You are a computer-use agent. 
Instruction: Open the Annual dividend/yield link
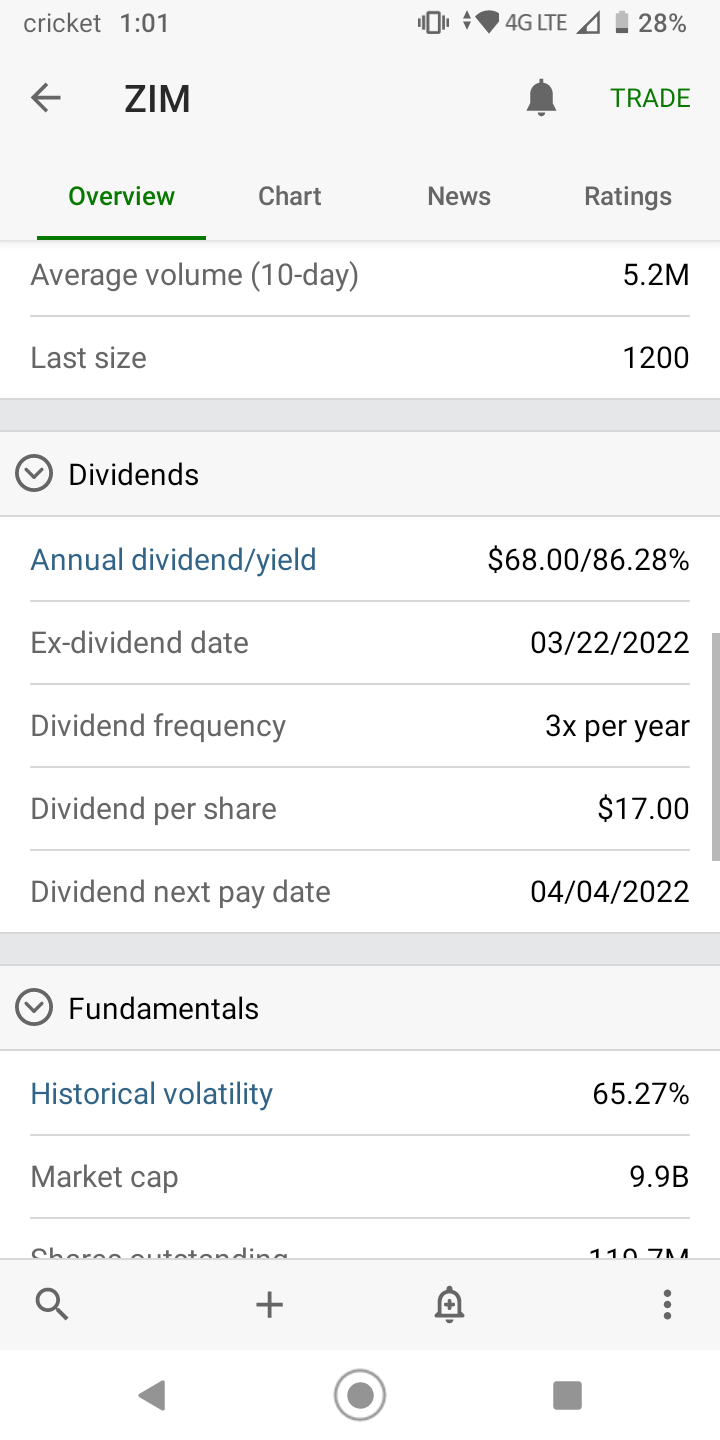pos(173,560)
